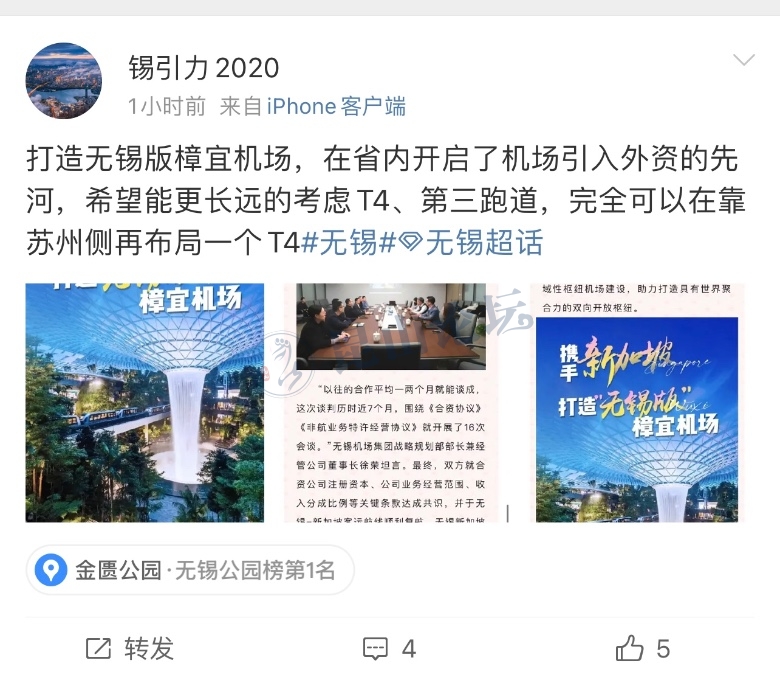This screenshot has height=680, width=780.
Task: Open the 4 comments on this post
Action: [x=389, y=648]
